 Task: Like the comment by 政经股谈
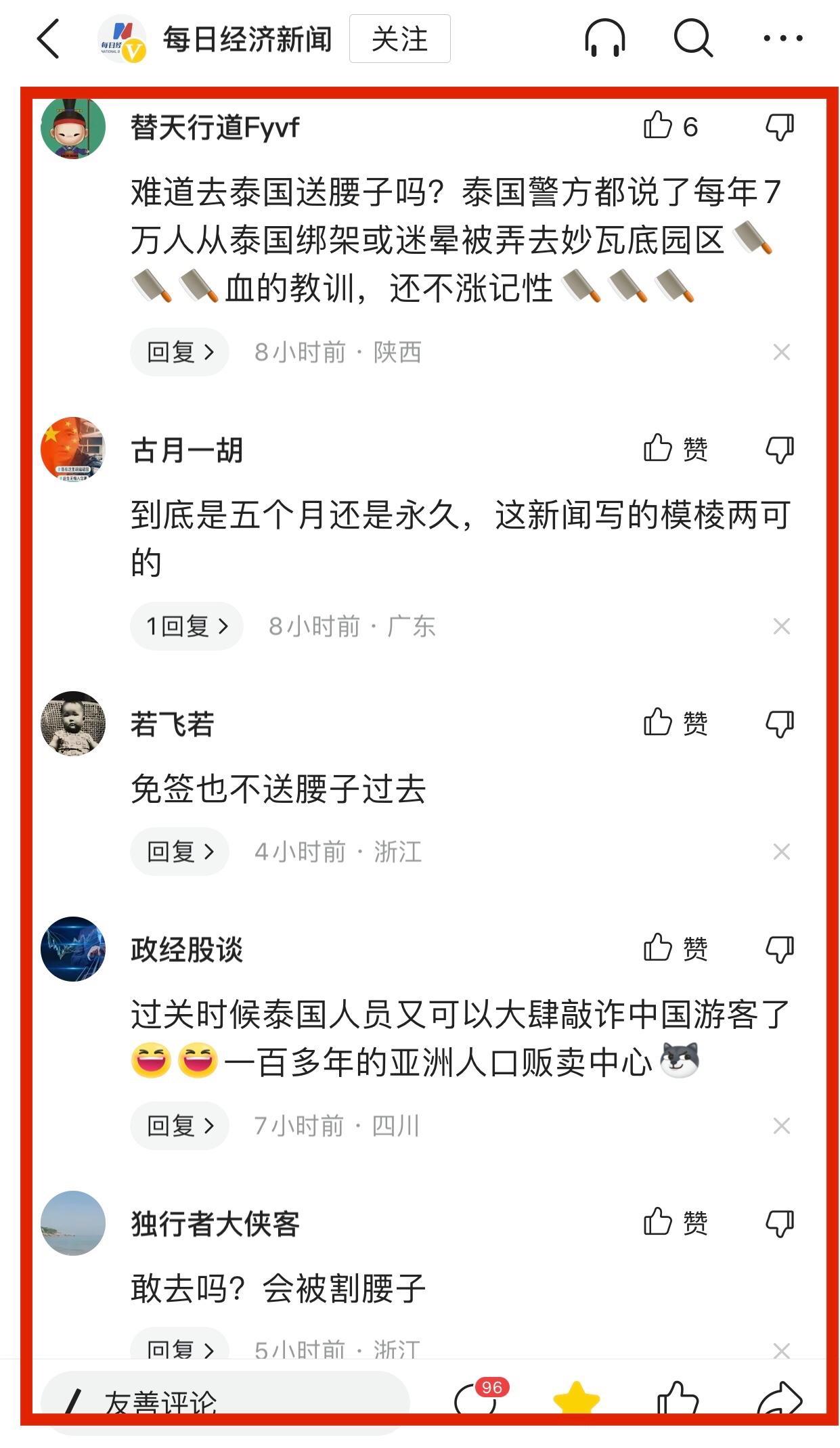tap(659, 948)
